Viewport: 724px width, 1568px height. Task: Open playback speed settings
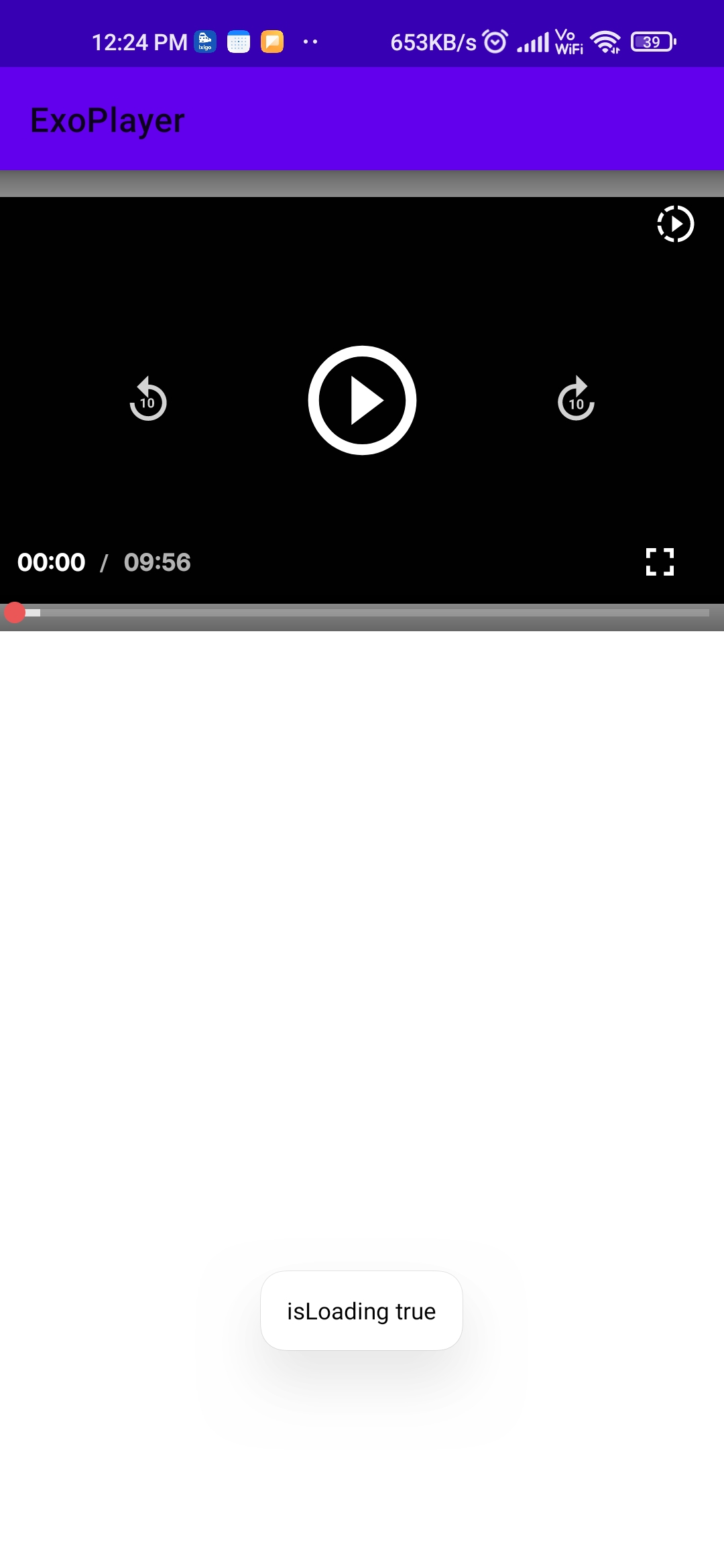tap(675, 224)
